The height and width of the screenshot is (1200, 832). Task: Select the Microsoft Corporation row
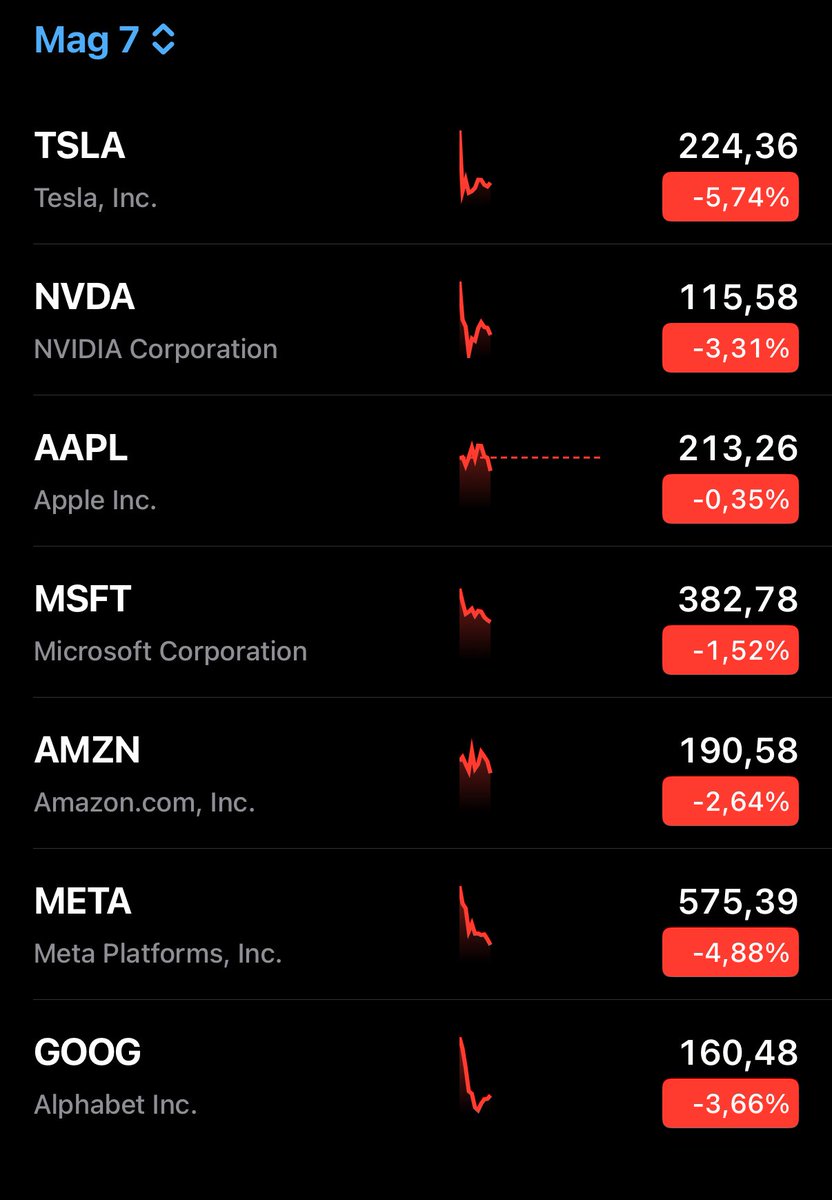point(416,622)
